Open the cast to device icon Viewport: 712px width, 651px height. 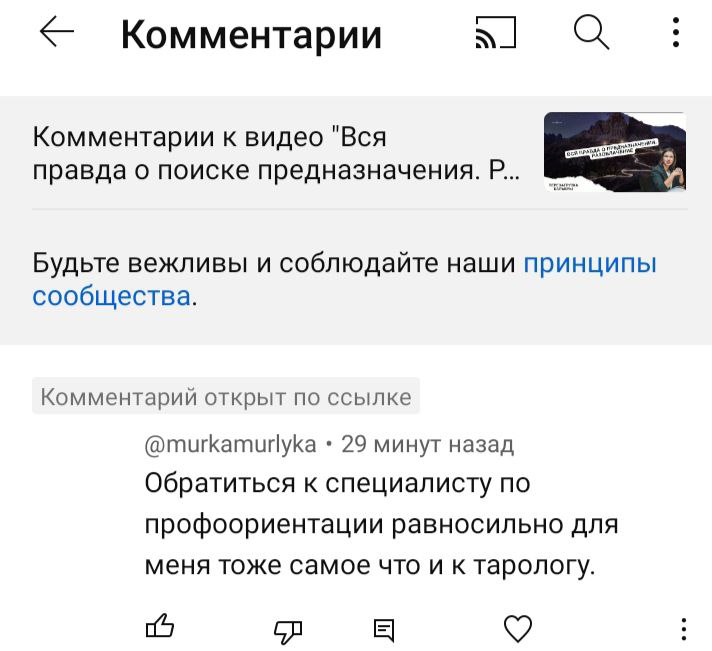point(495,36)
